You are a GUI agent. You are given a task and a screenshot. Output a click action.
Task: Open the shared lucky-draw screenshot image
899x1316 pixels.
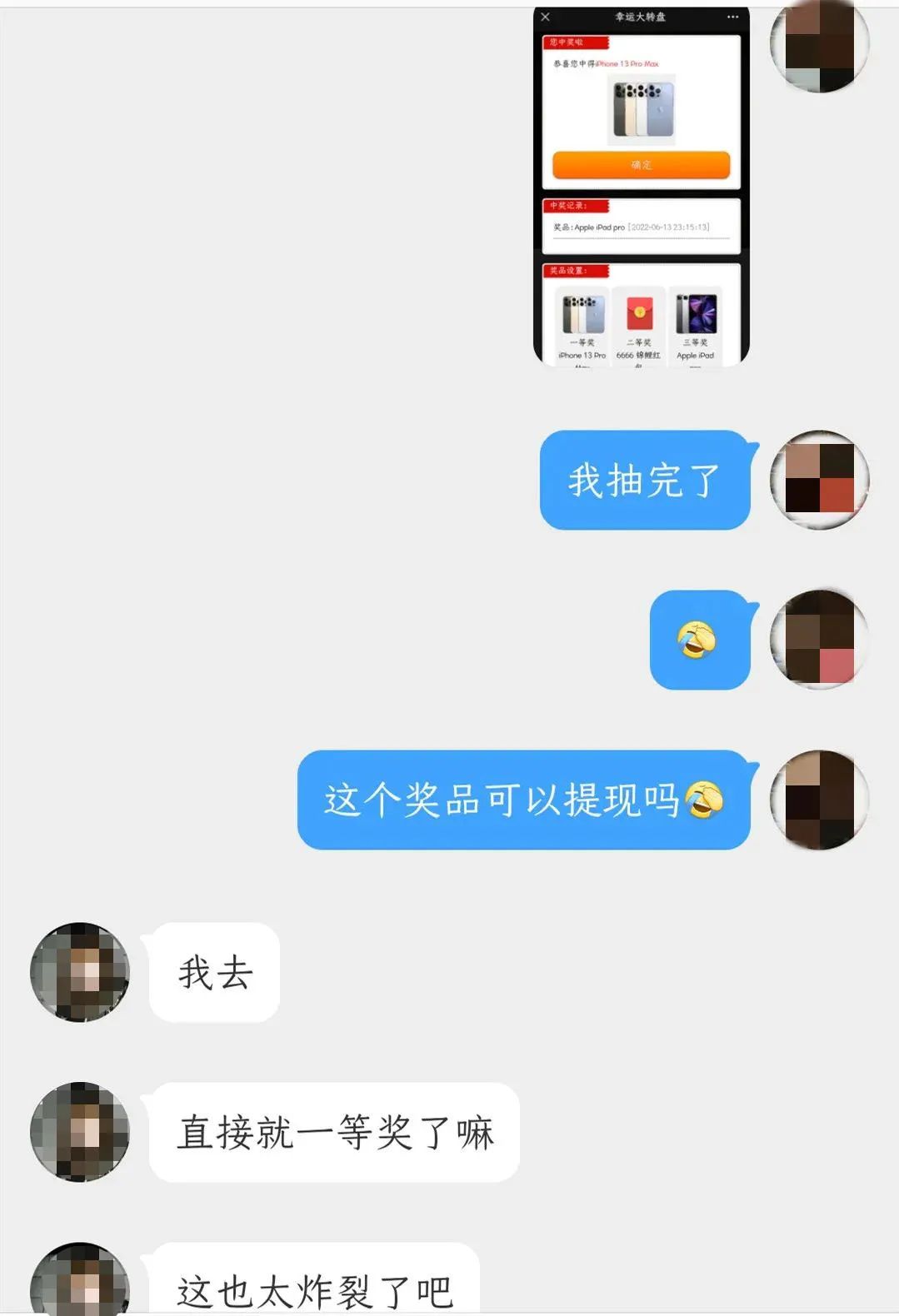click(641, 187)
